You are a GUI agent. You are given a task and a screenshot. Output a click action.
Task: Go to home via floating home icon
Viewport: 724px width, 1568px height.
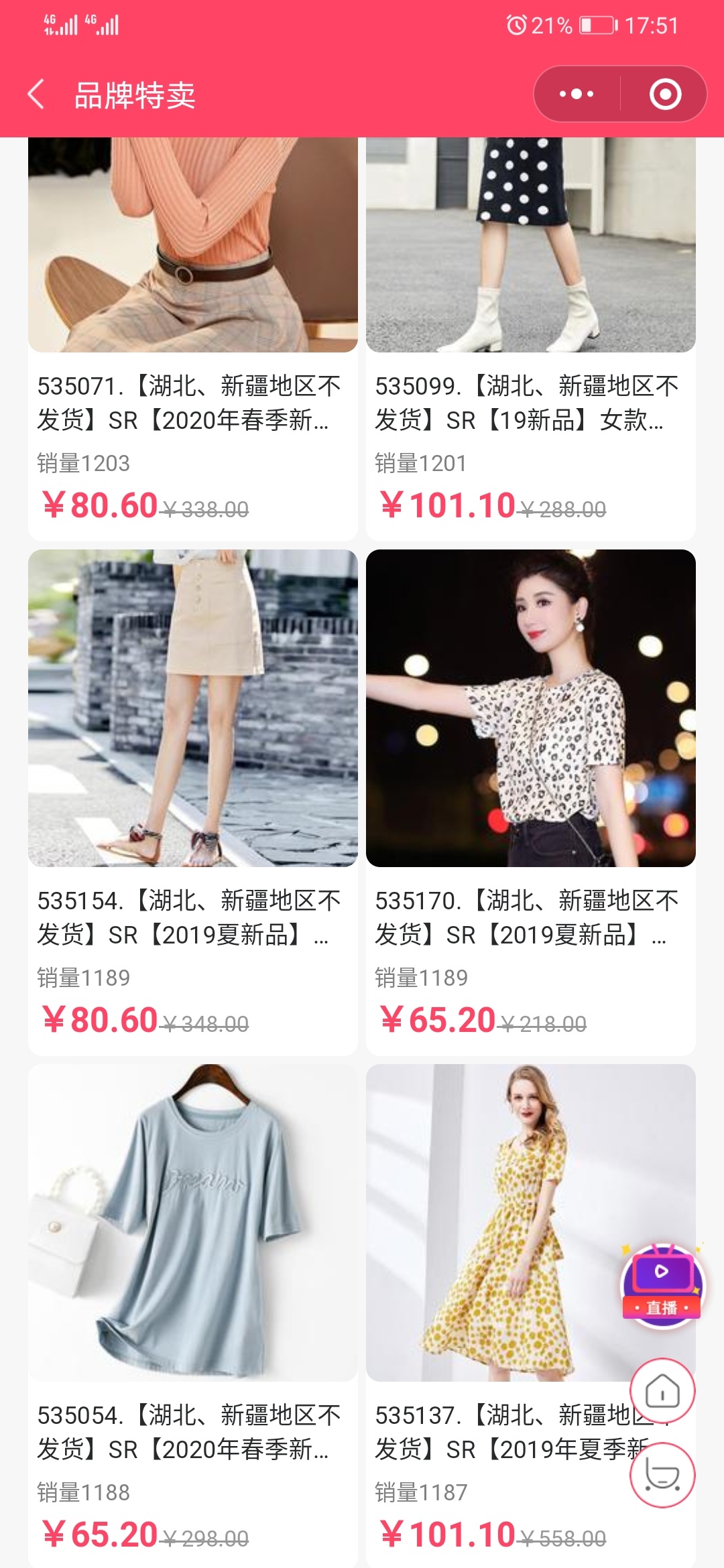662,1391
